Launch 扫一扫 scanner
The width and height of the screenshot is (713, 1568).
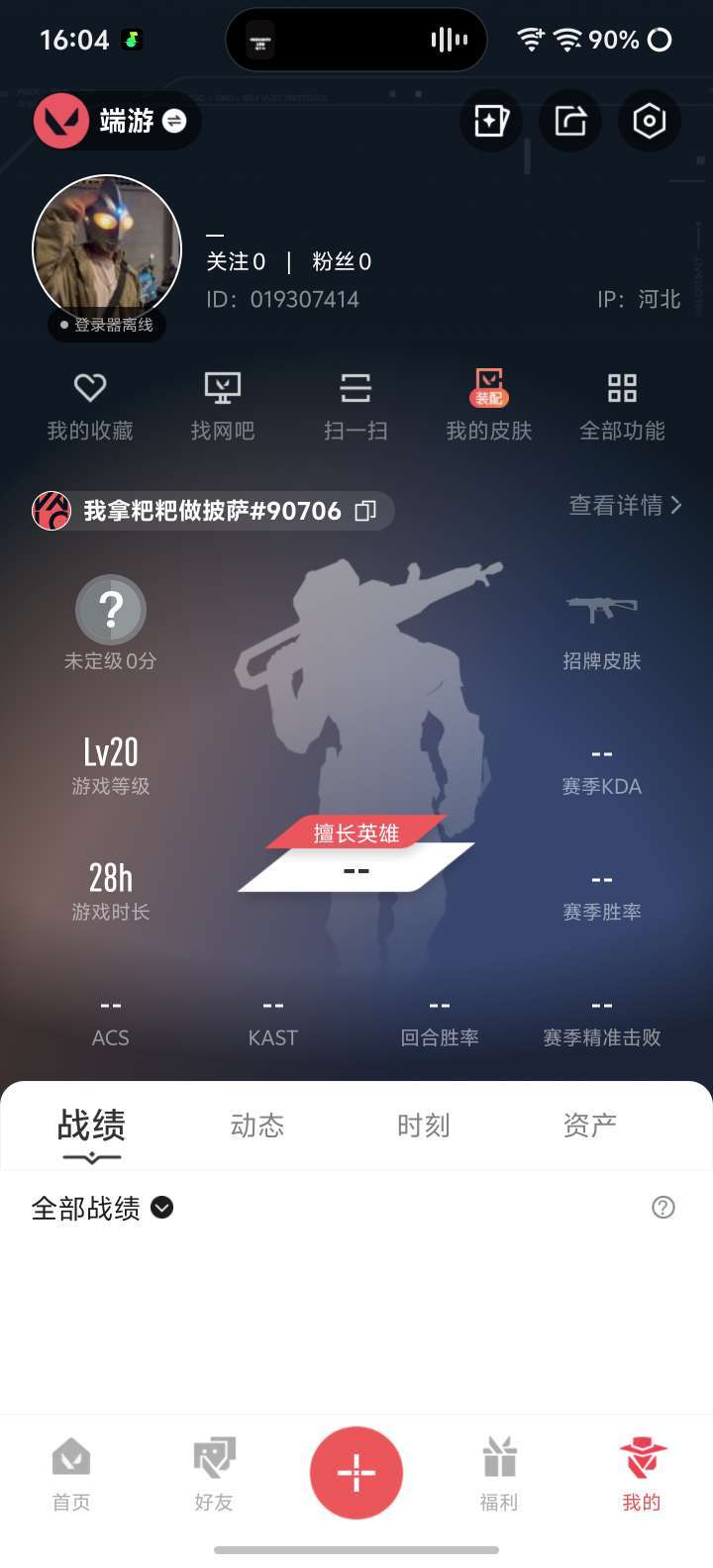point(356,406)
